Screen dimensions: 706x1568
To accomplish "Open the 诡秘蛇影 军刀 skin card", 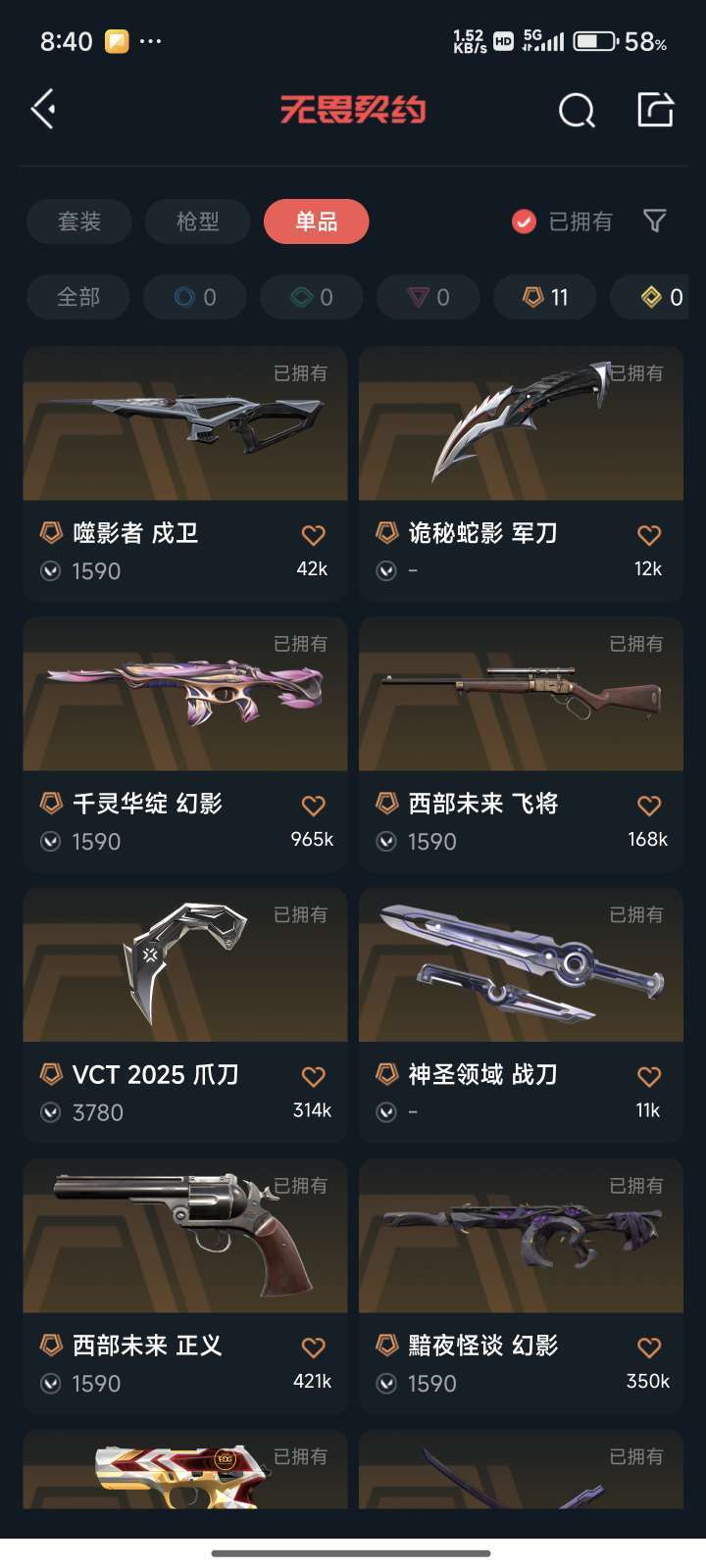I will pyautogui.click(x=522, y=473).
